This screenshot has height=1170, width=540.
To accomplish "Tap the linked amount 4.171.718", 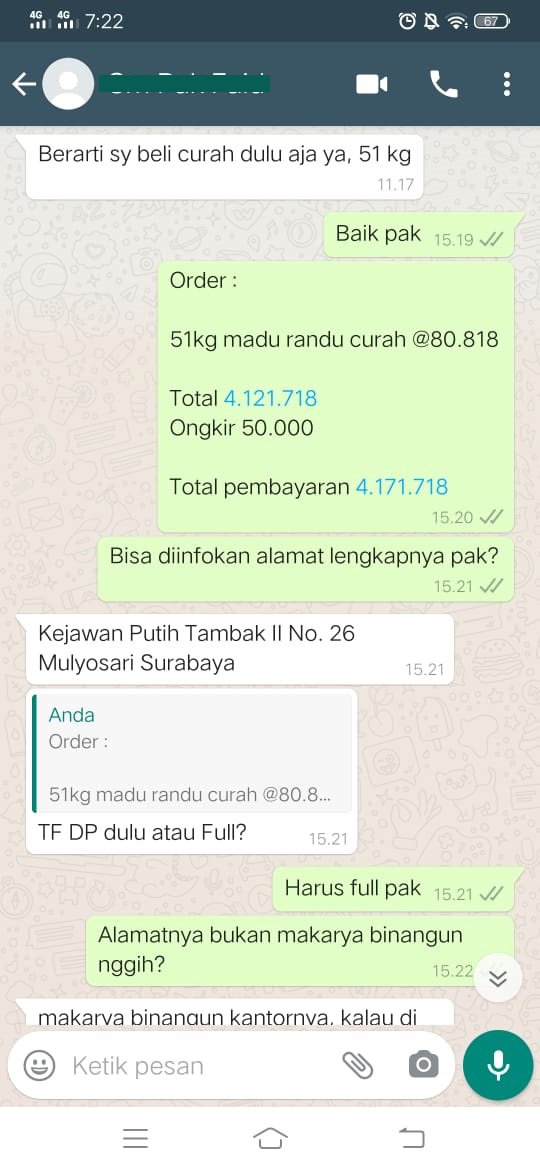I will pos(401,487).
